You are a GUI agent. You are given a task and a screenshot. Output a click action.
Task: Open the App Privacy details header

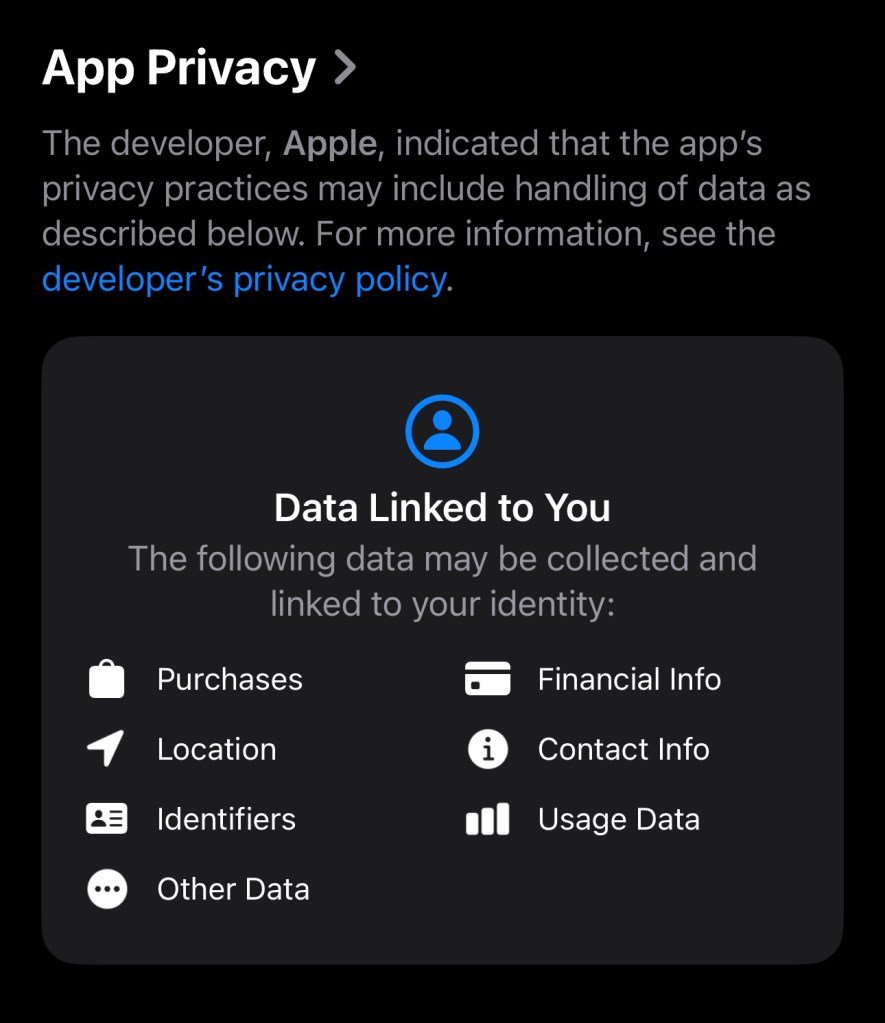(199, 68)
